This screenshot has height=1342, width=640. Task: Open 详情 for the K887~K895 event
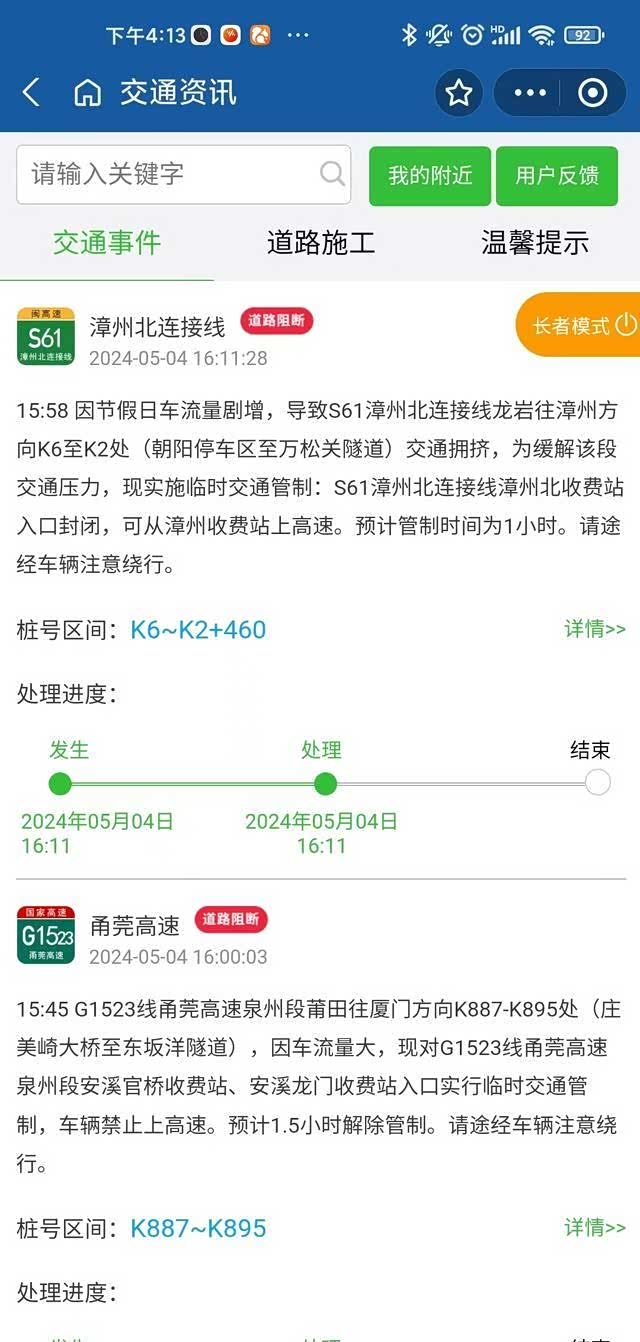click(595, 1227)
